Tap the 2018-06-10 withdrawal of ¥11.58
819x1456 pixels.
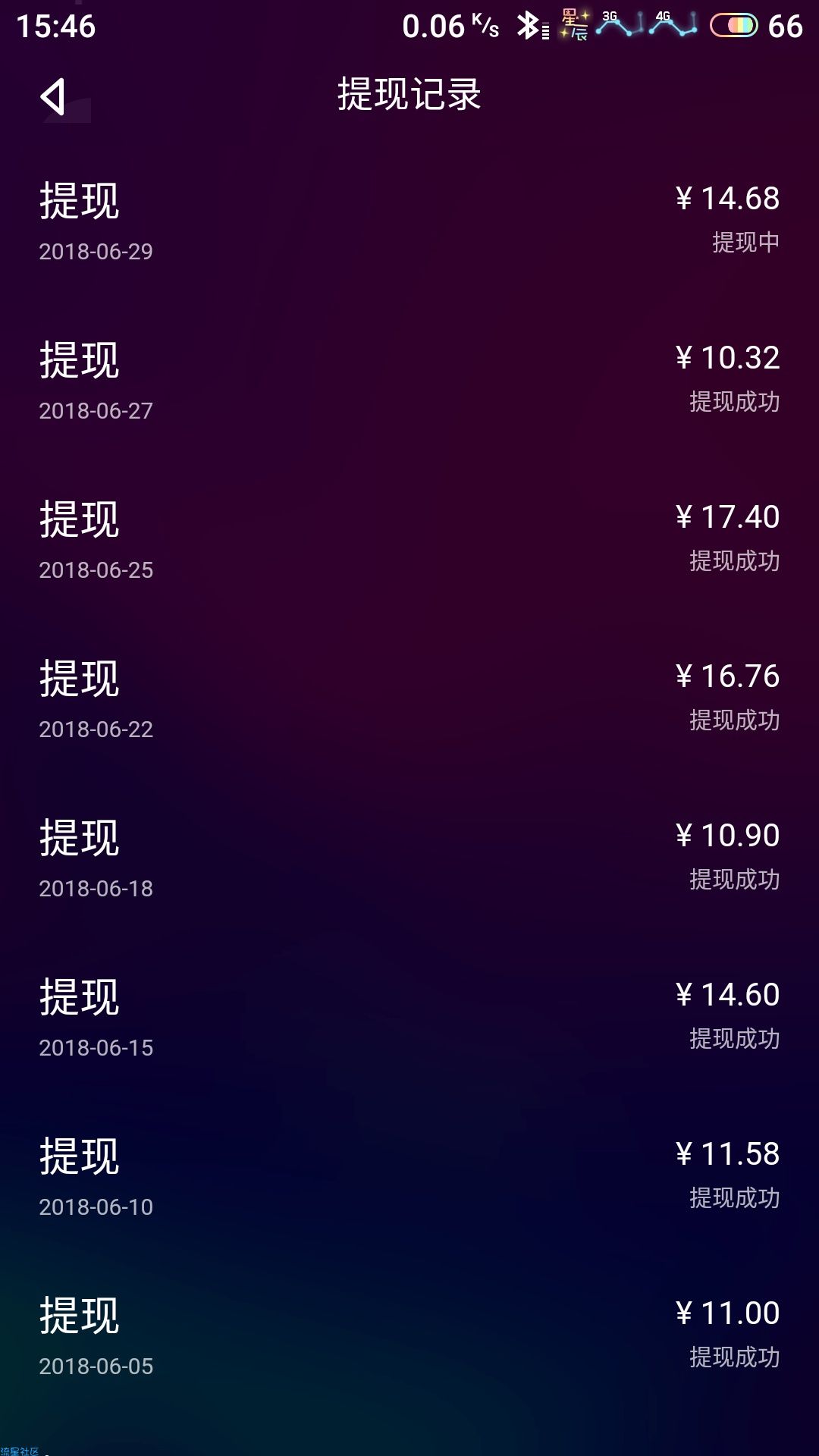pos(409,1176)
